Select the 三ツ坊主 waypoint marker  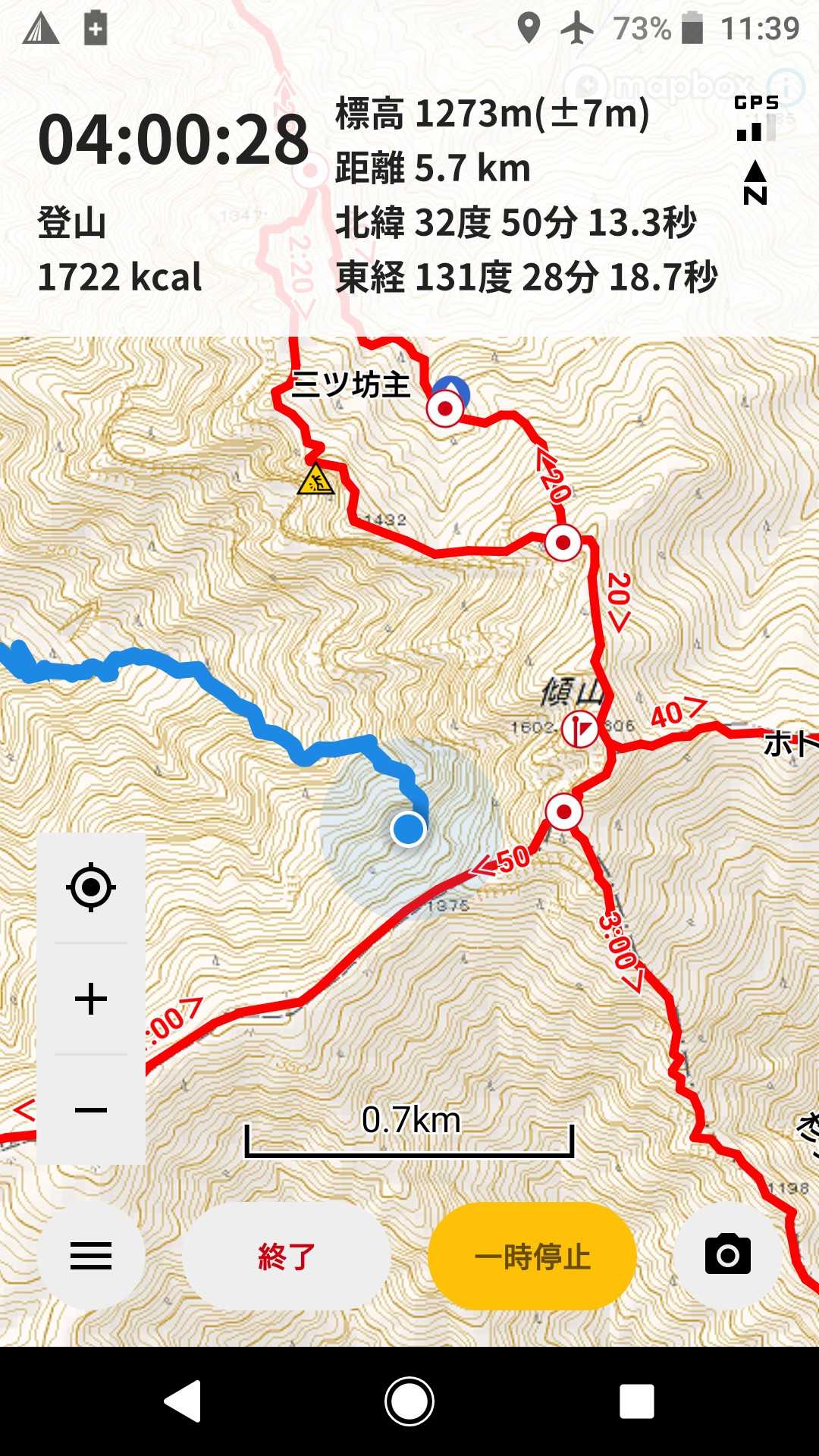pos(445,409)
